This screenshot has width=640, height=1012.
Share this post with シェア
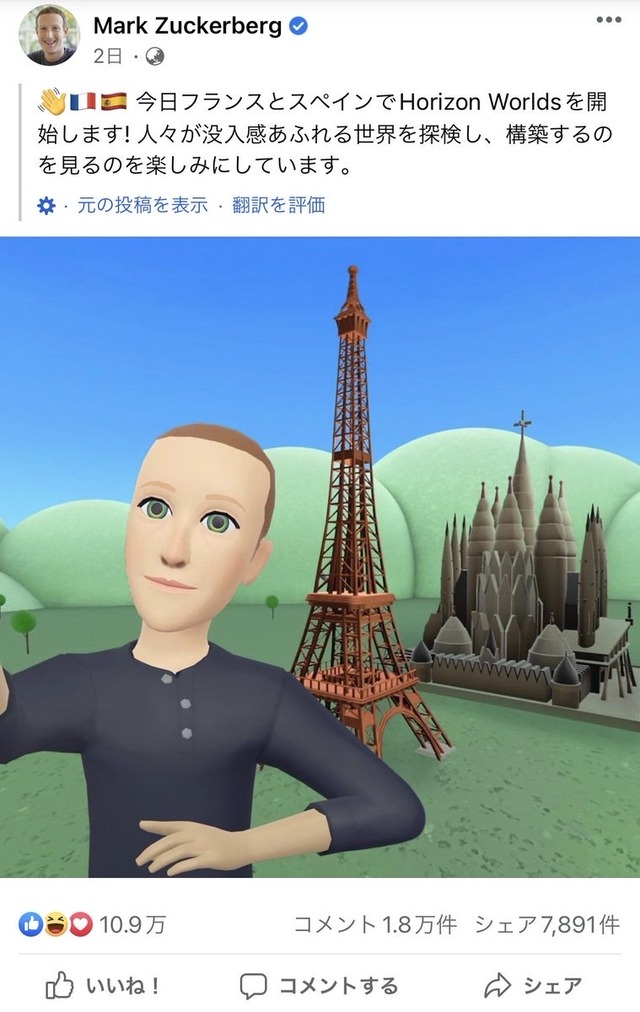pos(532,986)
